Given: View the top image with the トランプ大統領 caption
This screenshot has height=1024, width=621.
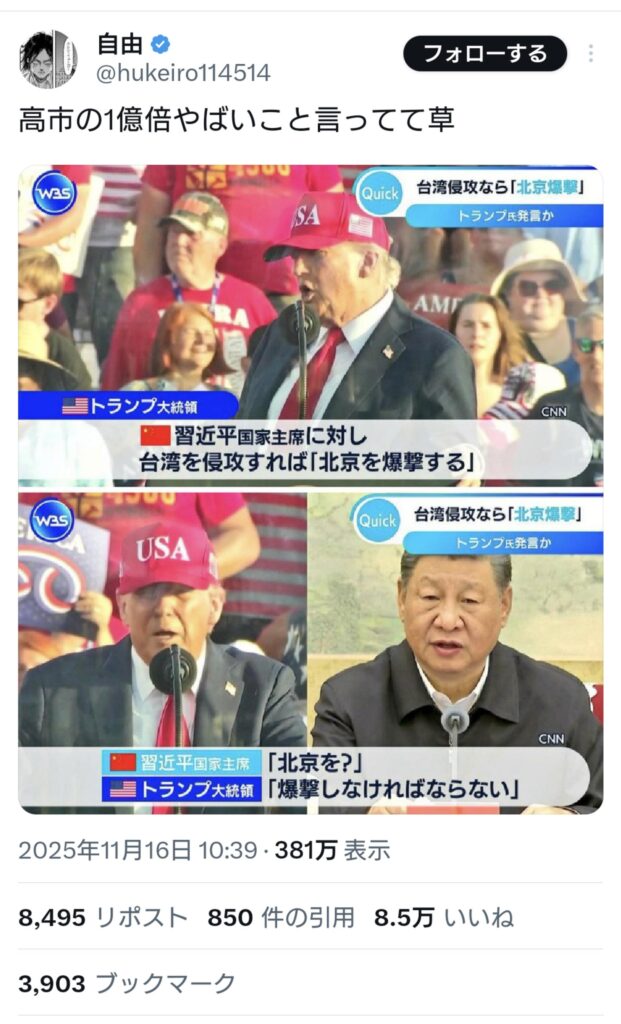Looking at the screenshot, I should coord(310,325).
